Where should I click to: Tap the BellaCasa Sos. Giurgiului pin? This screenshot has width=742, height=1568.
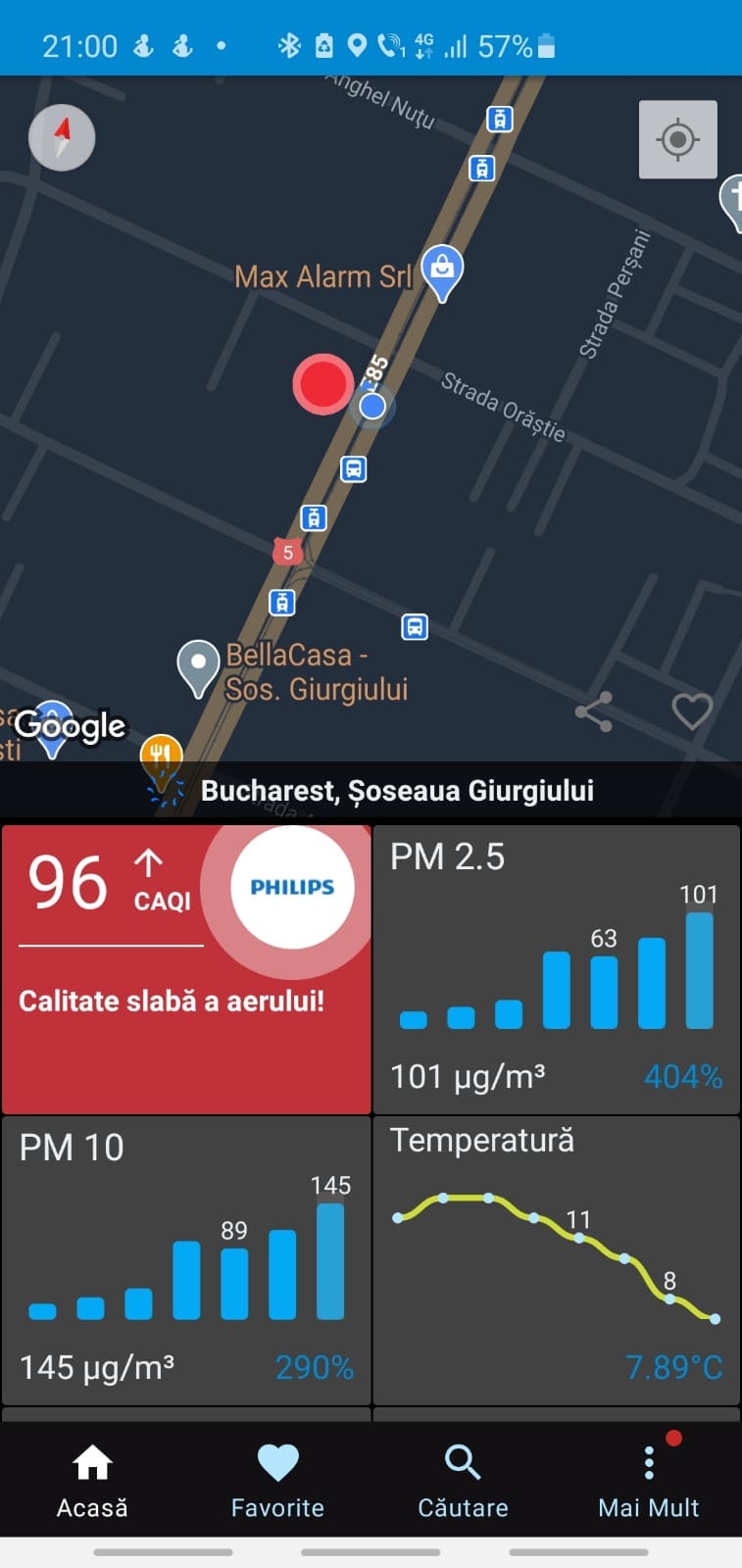coord(198,668)
